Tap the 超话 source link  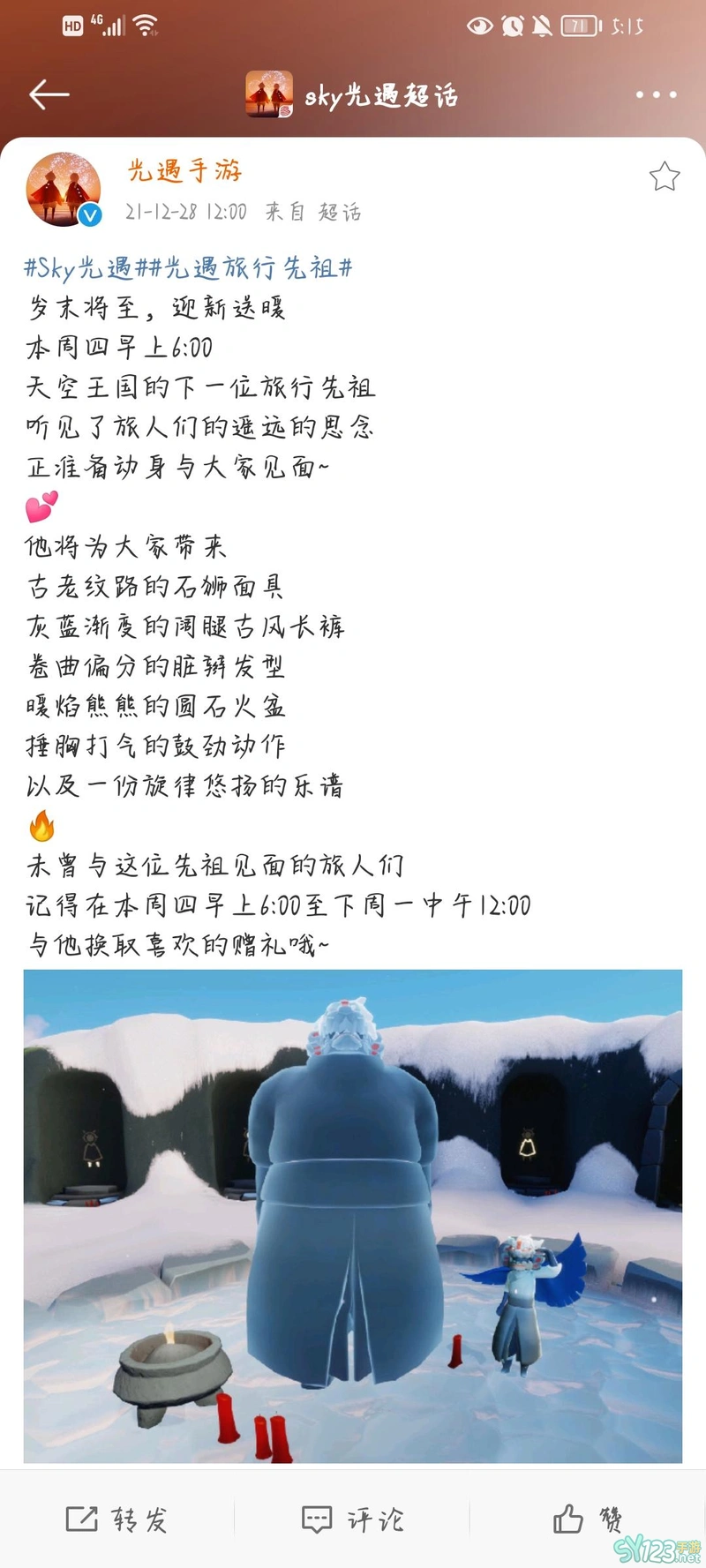[339, 212]
